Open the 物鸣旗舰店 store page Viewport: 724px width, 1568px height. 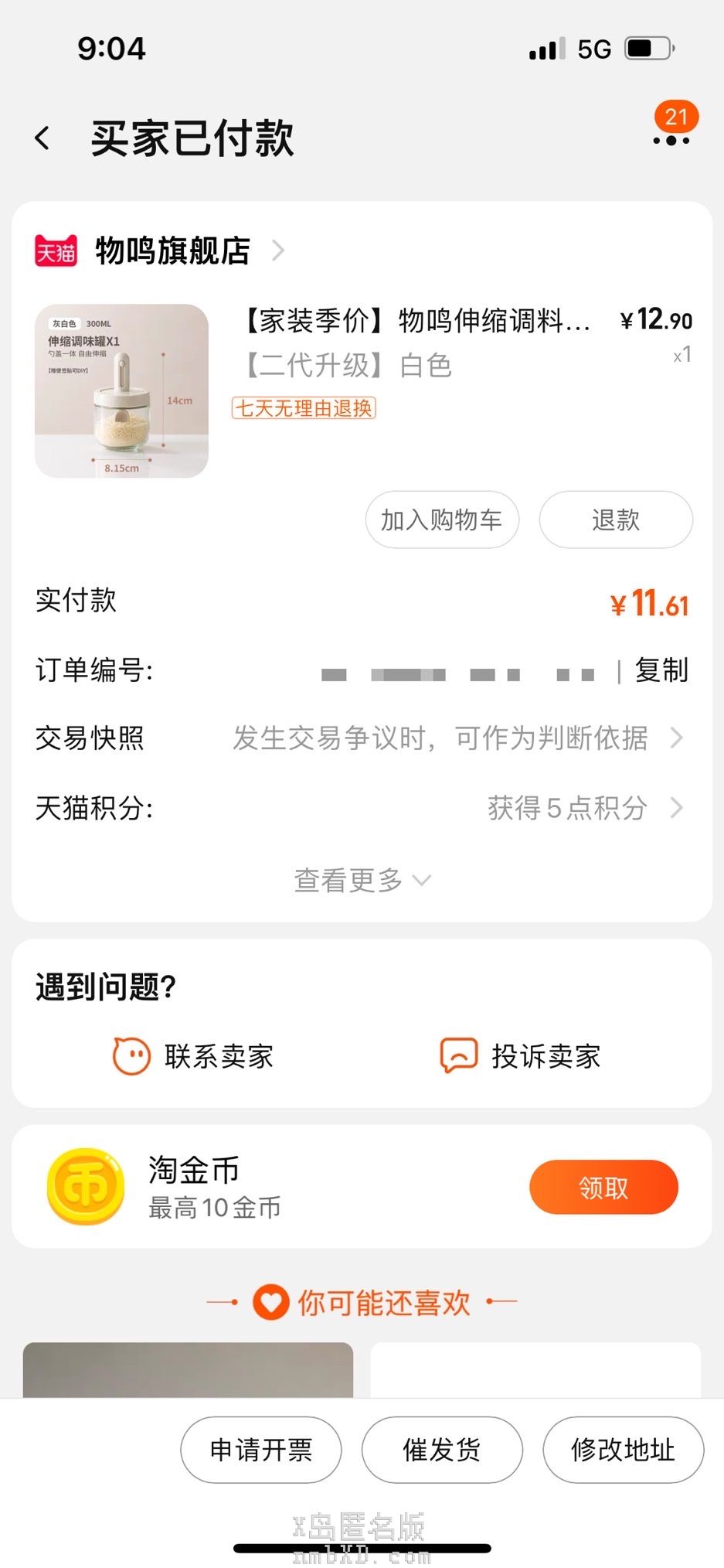click(x=172, y=251)
